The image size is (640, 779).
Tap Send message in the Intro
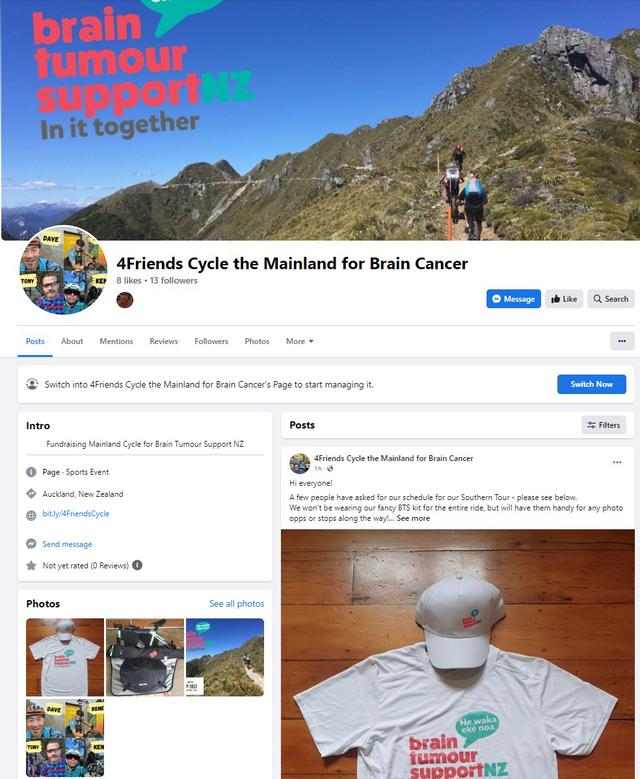tap(67, 544)
